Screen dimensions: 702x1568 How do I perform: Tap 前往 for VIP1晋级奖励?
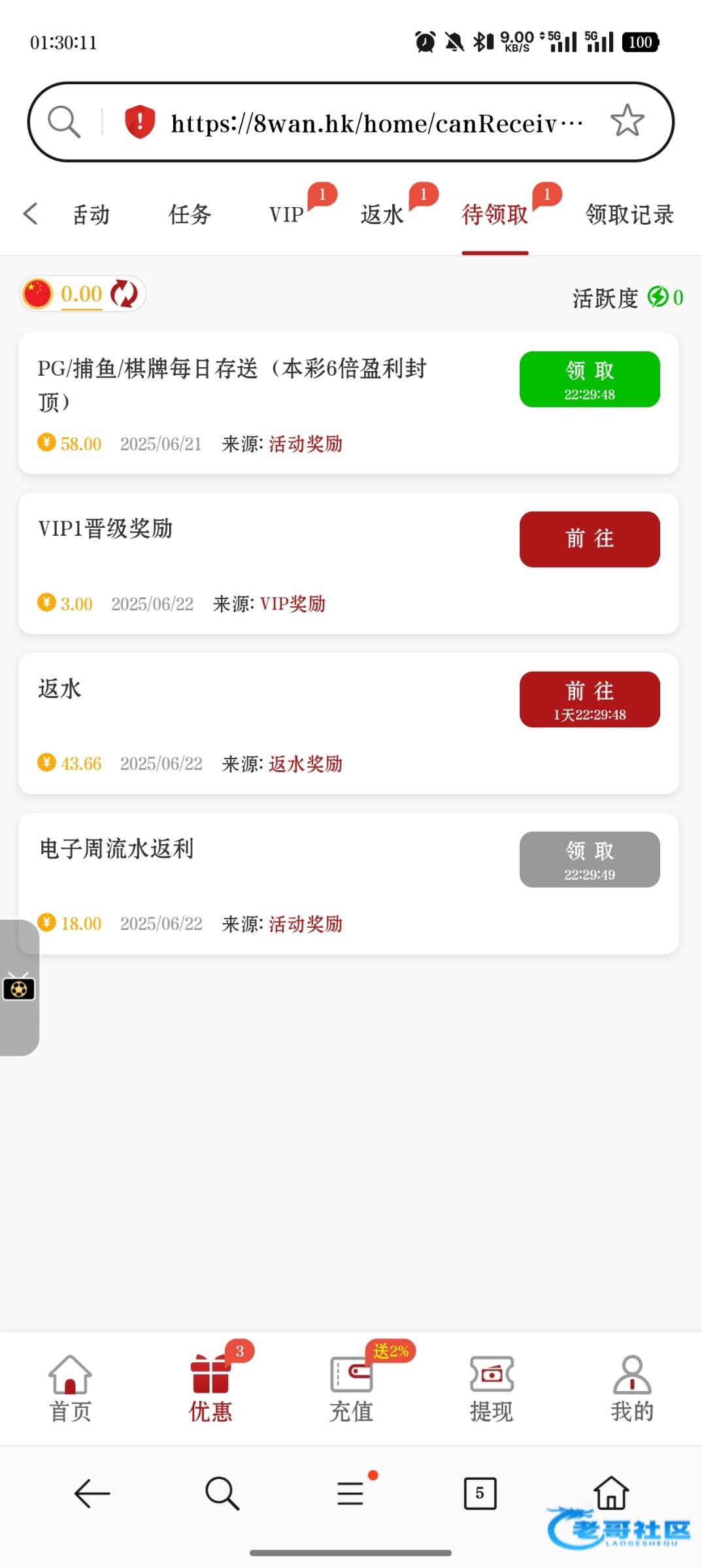(590, 540)
